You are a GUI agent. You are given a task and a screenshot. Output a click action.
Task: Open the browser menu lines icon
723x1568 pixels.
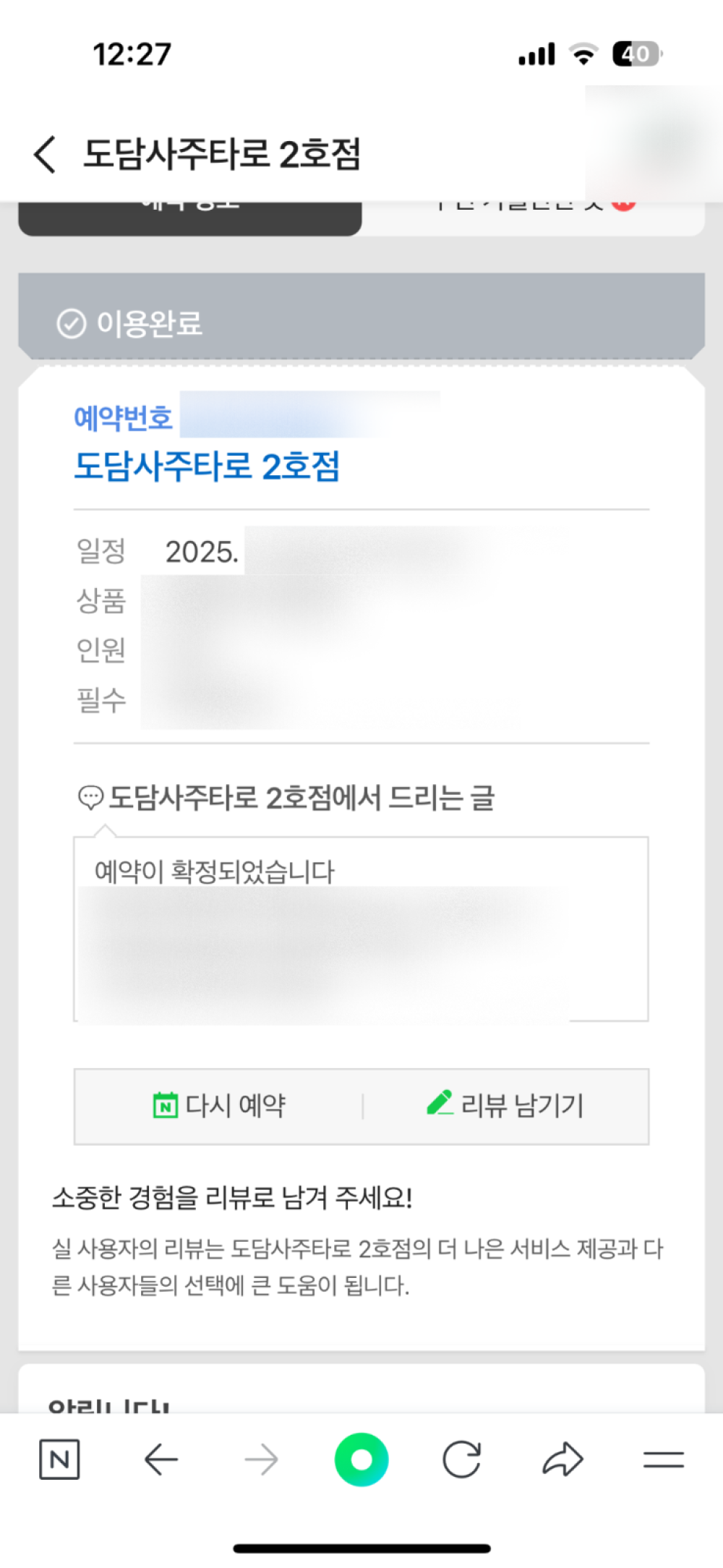(x=663, y=1460)
